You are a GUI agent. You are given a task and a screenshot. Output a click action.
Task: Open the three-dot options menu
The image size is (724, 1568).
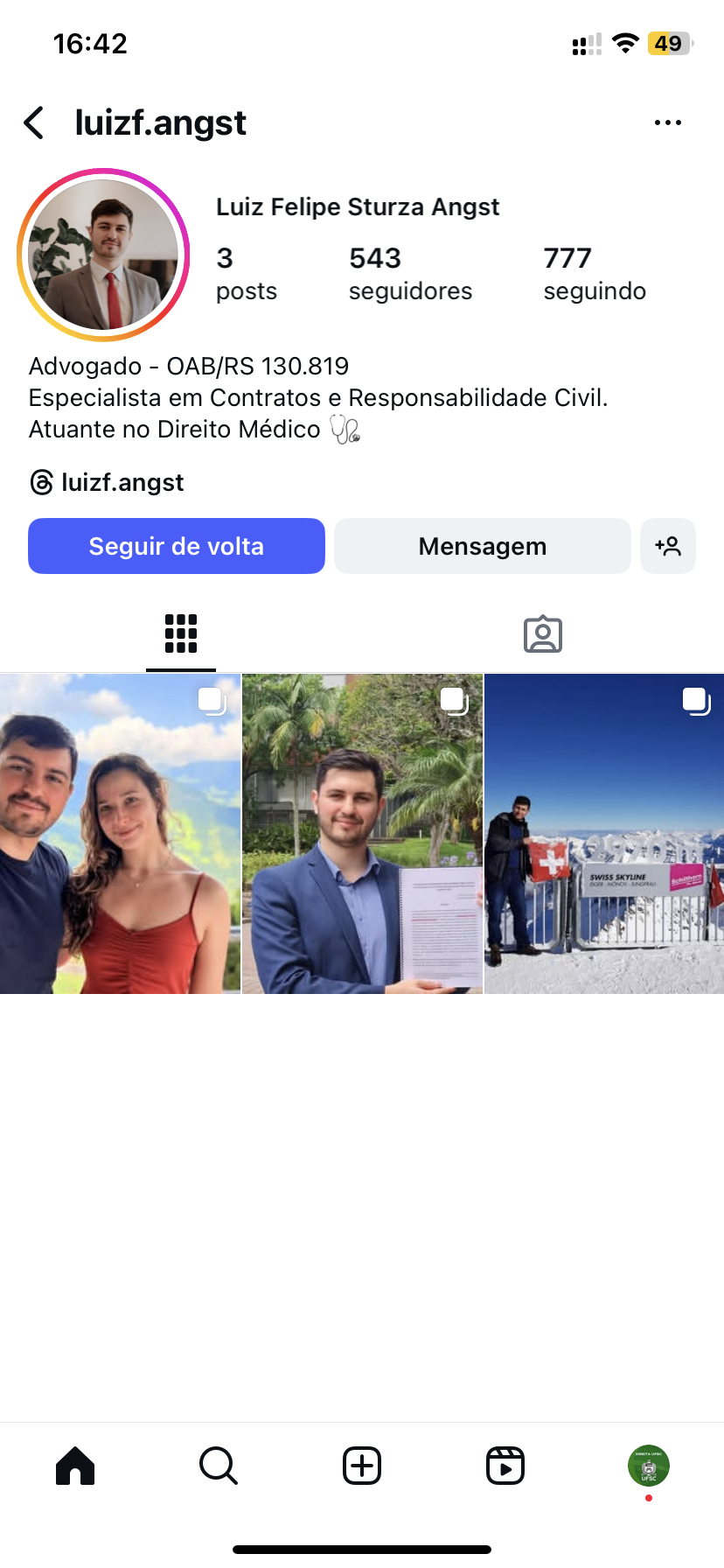coord(667,123)
